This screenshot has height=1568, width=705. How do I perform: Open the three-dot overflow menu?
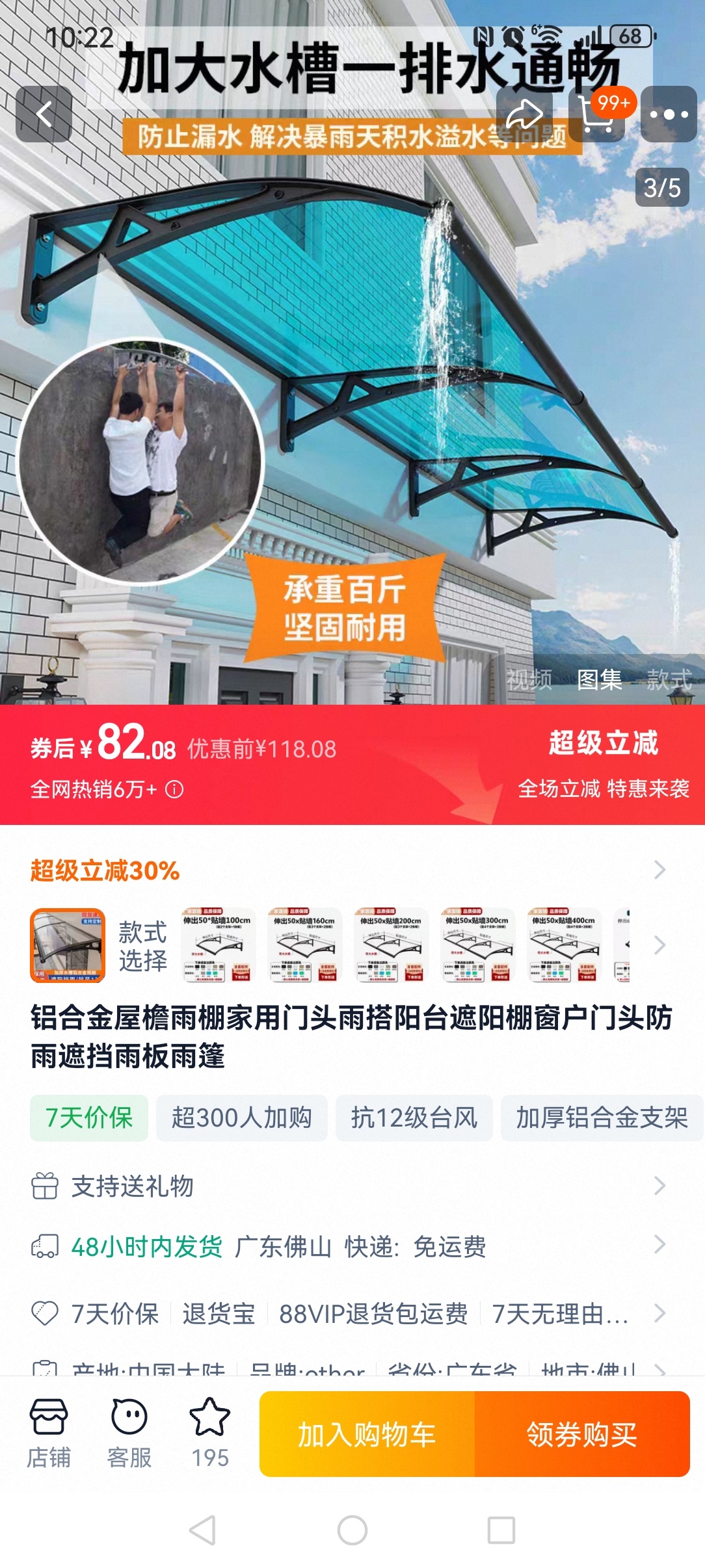669,114
